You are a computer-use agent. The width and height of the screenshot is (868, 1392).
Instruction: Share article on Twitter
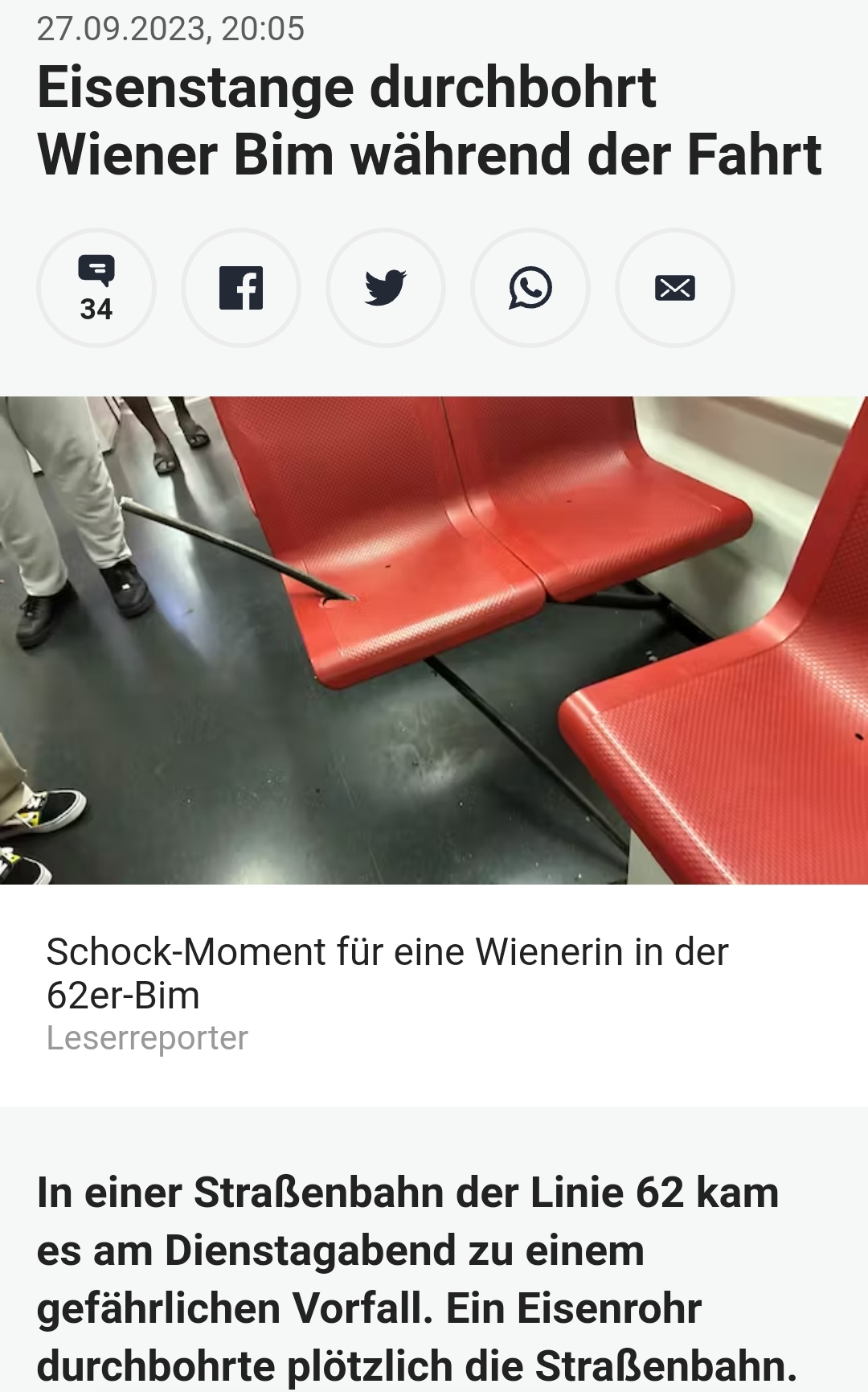tap(386, 288)
